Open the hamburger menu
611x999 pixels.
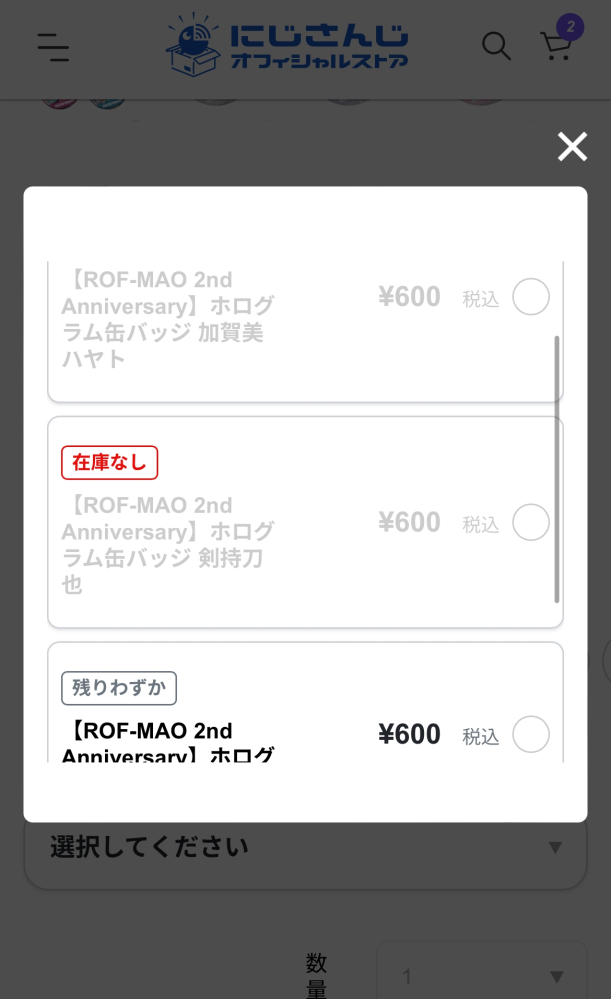53,48
